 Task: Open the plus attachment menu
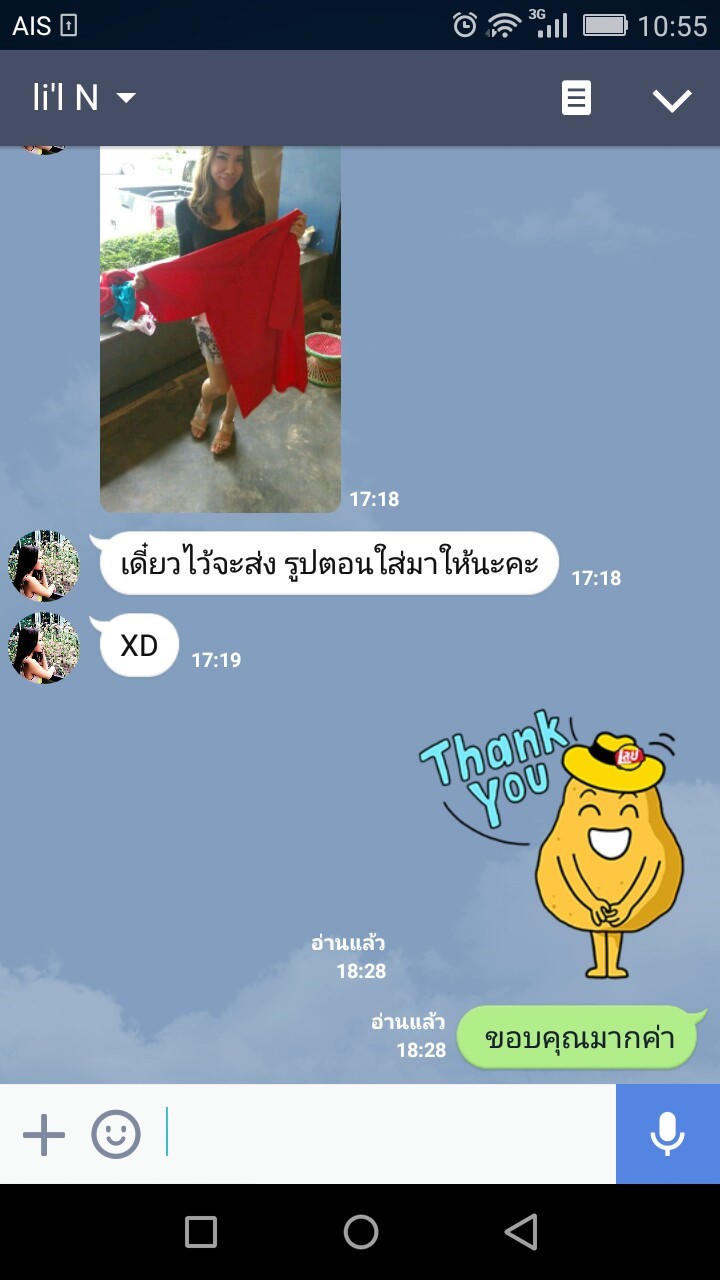tap(44, 1135)
